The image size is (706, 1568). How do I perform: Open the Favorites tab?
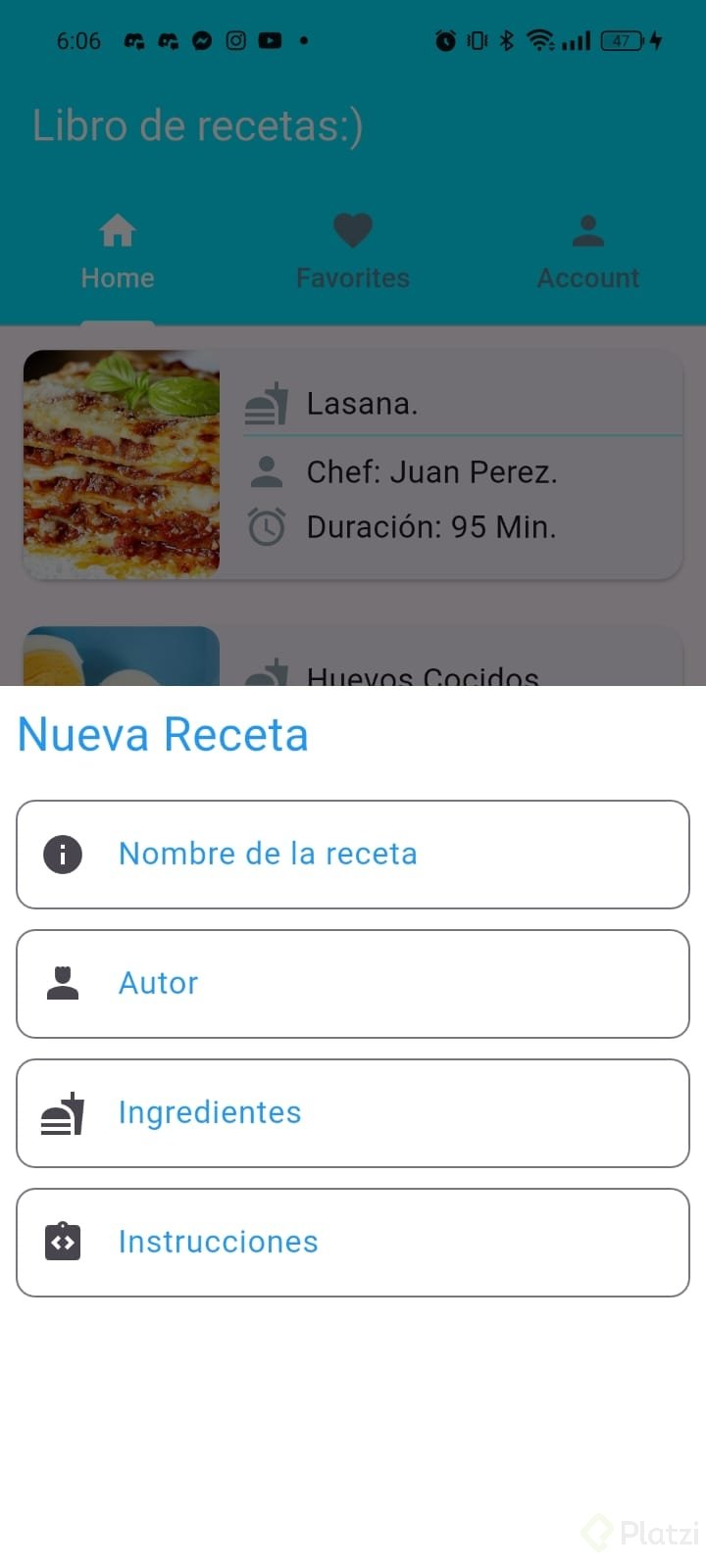tap(353, 253)
